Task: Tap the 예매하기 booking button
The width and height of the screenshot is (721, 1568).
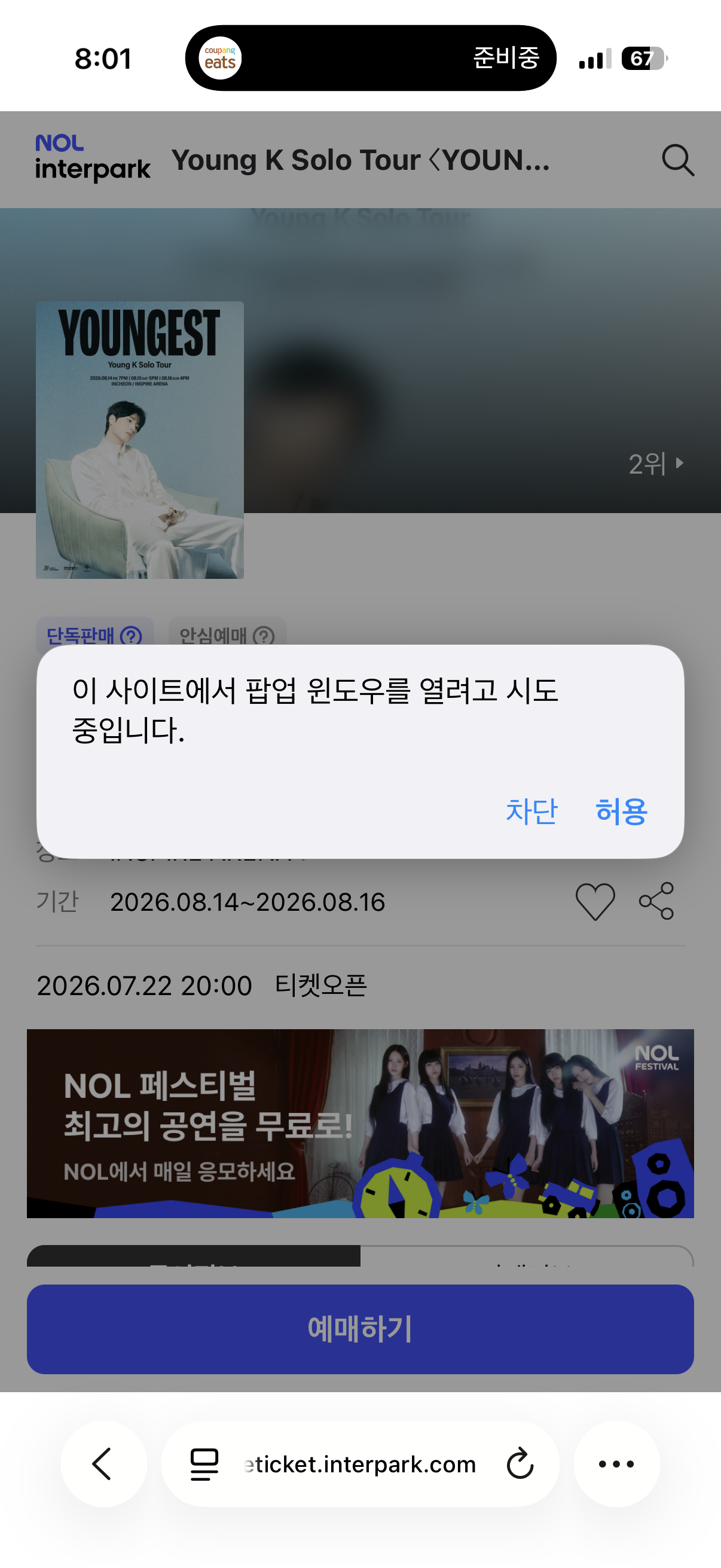Action: 360,1329
